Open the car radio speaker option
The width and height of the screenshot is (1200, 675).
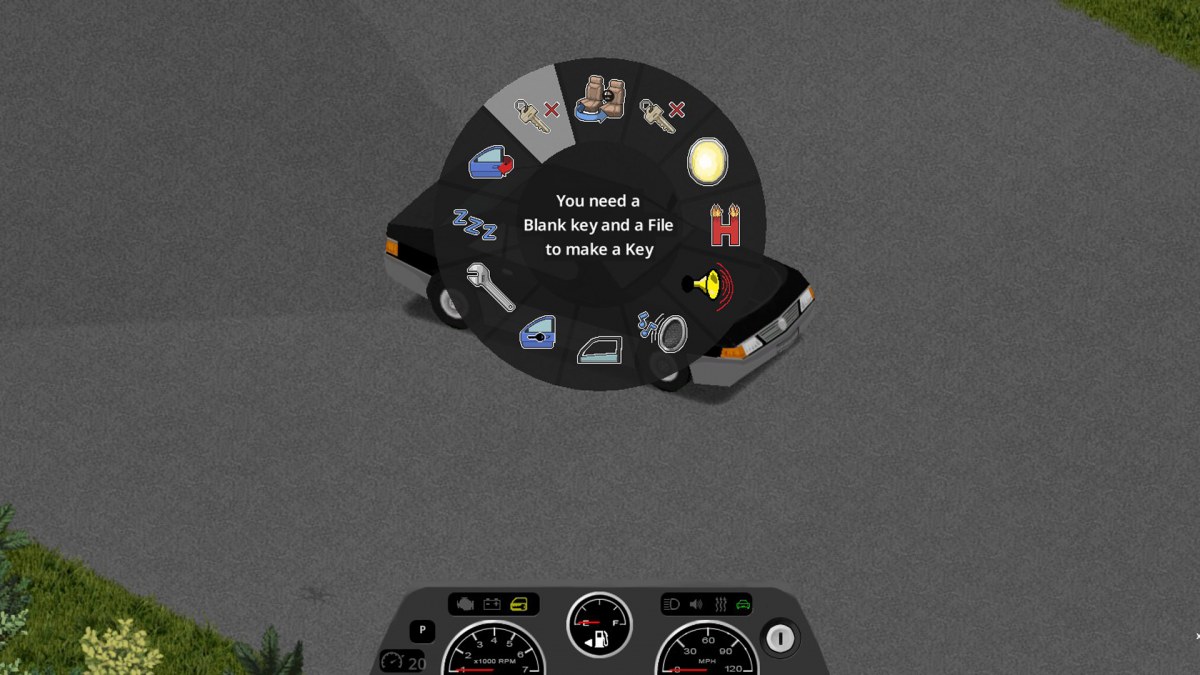click(x=662, y=331)
